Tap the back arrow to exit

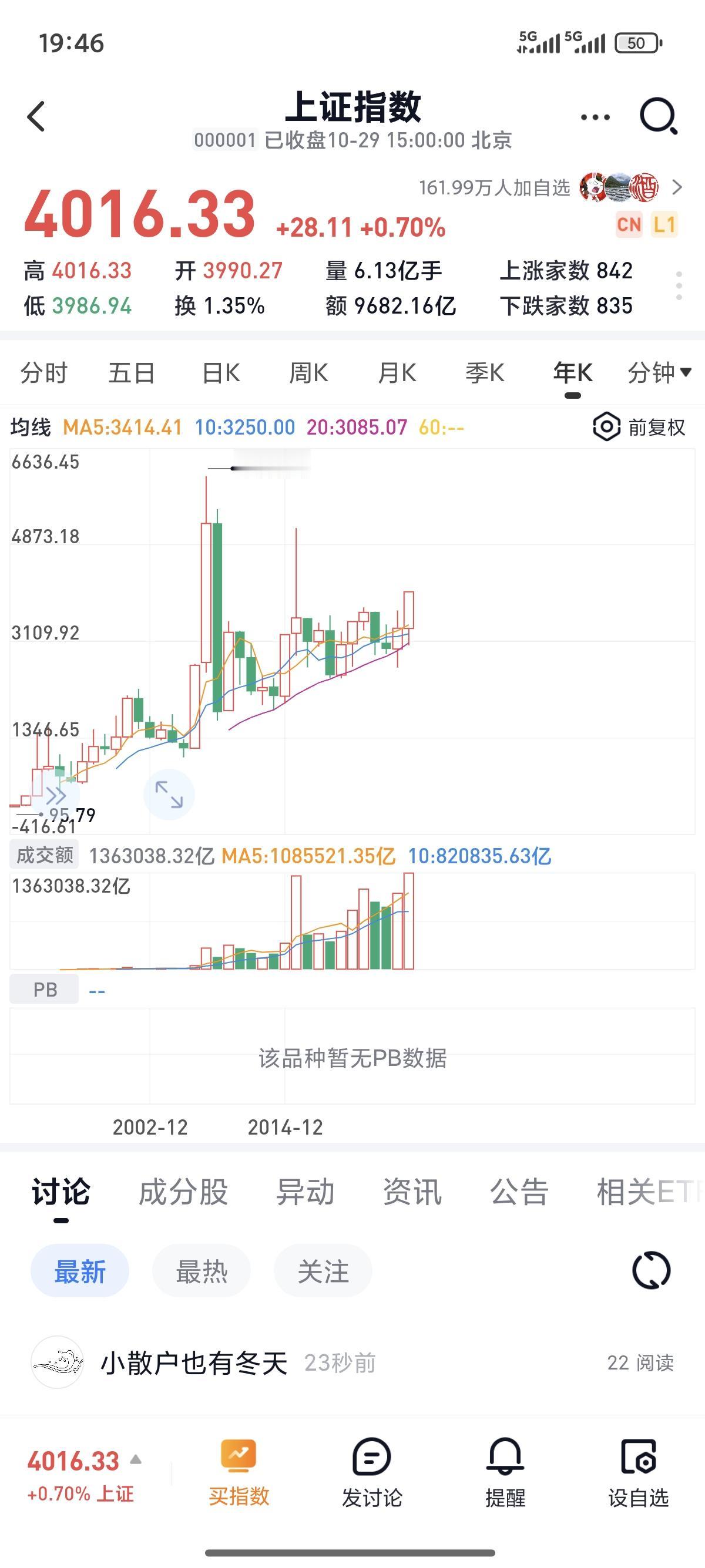click(36, 116)
